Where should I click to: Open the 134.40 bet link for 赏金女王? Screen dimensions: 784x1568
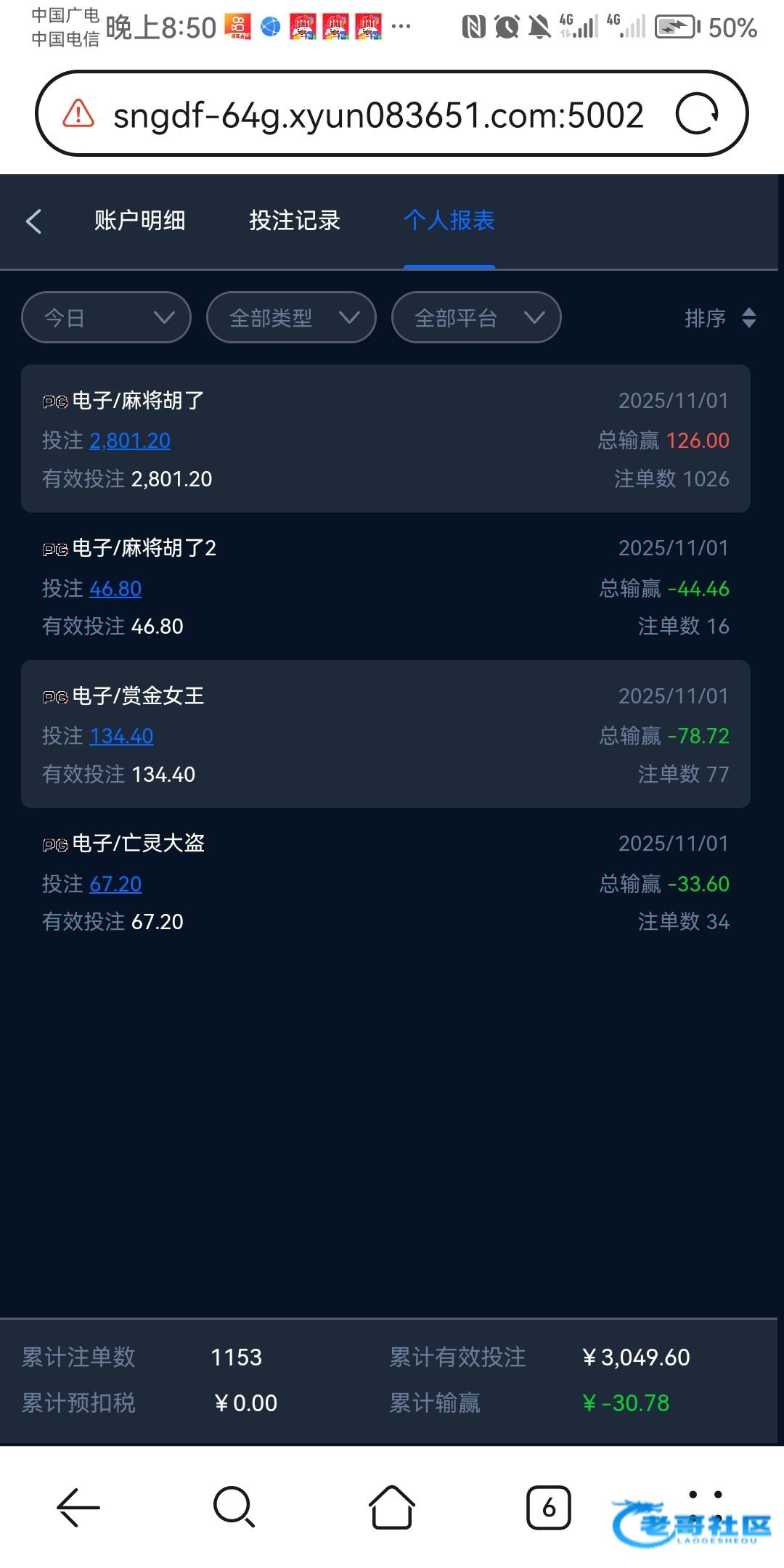point(121,736)
